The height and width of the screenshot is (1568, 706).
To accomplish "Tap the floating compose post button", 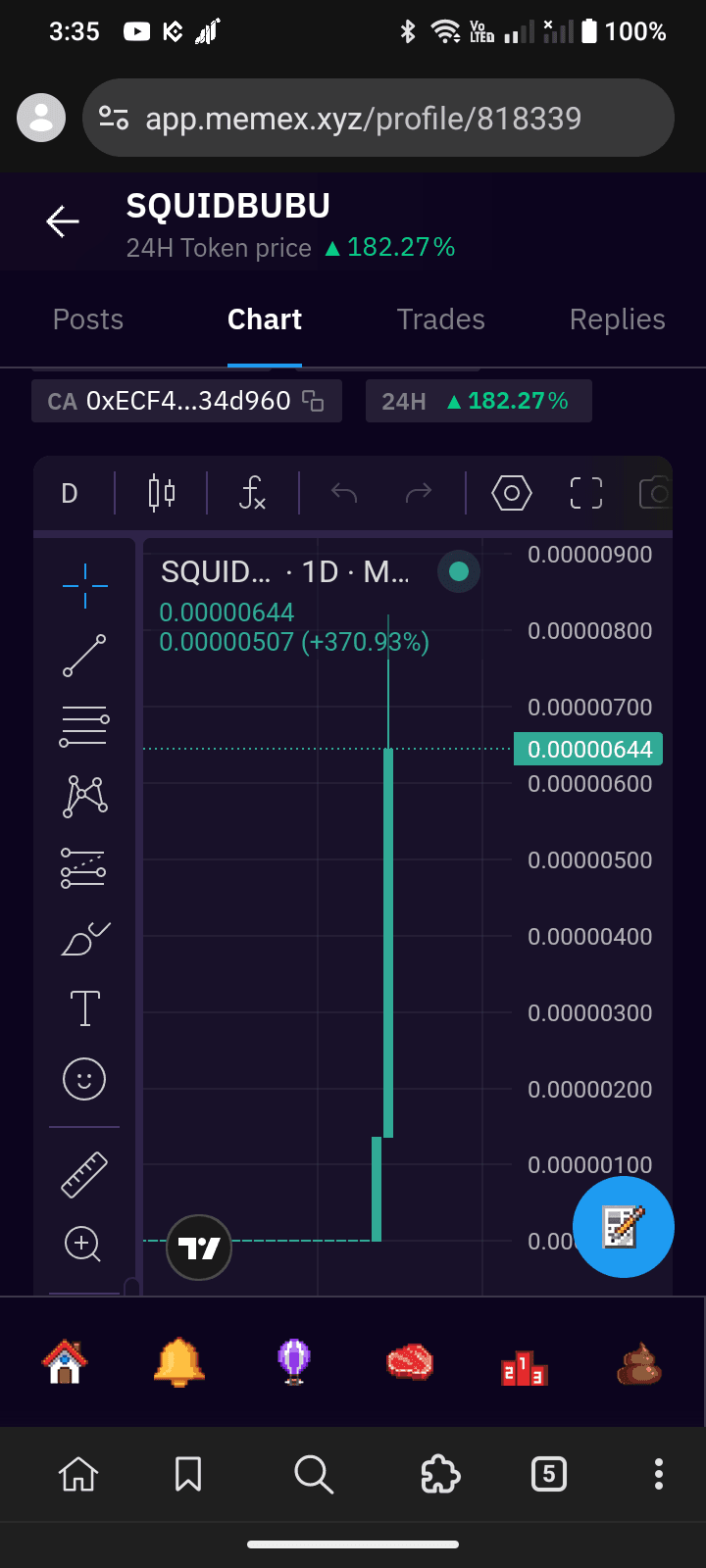I will point(623,1227).
